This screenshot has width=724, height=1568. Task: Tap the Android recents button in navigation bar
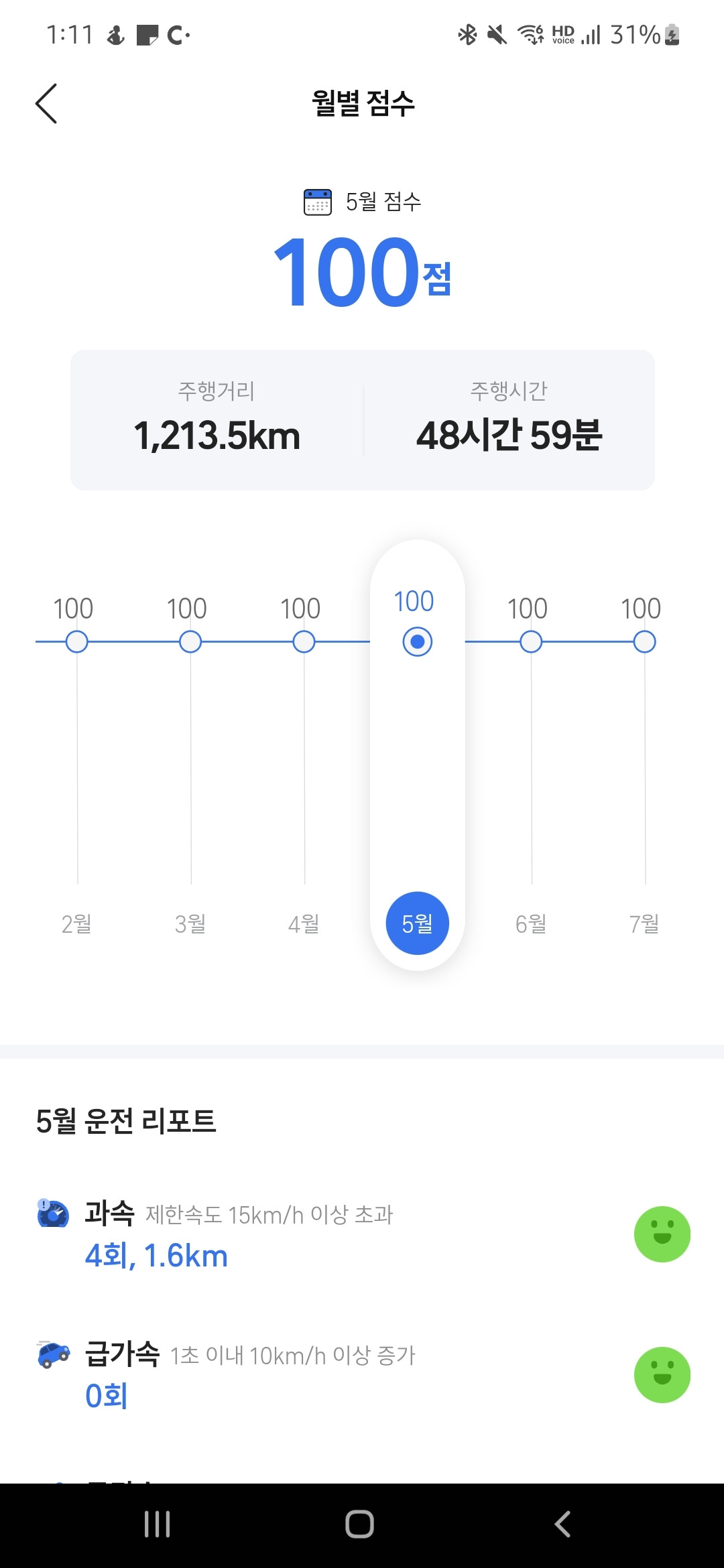click(156, 1523)
